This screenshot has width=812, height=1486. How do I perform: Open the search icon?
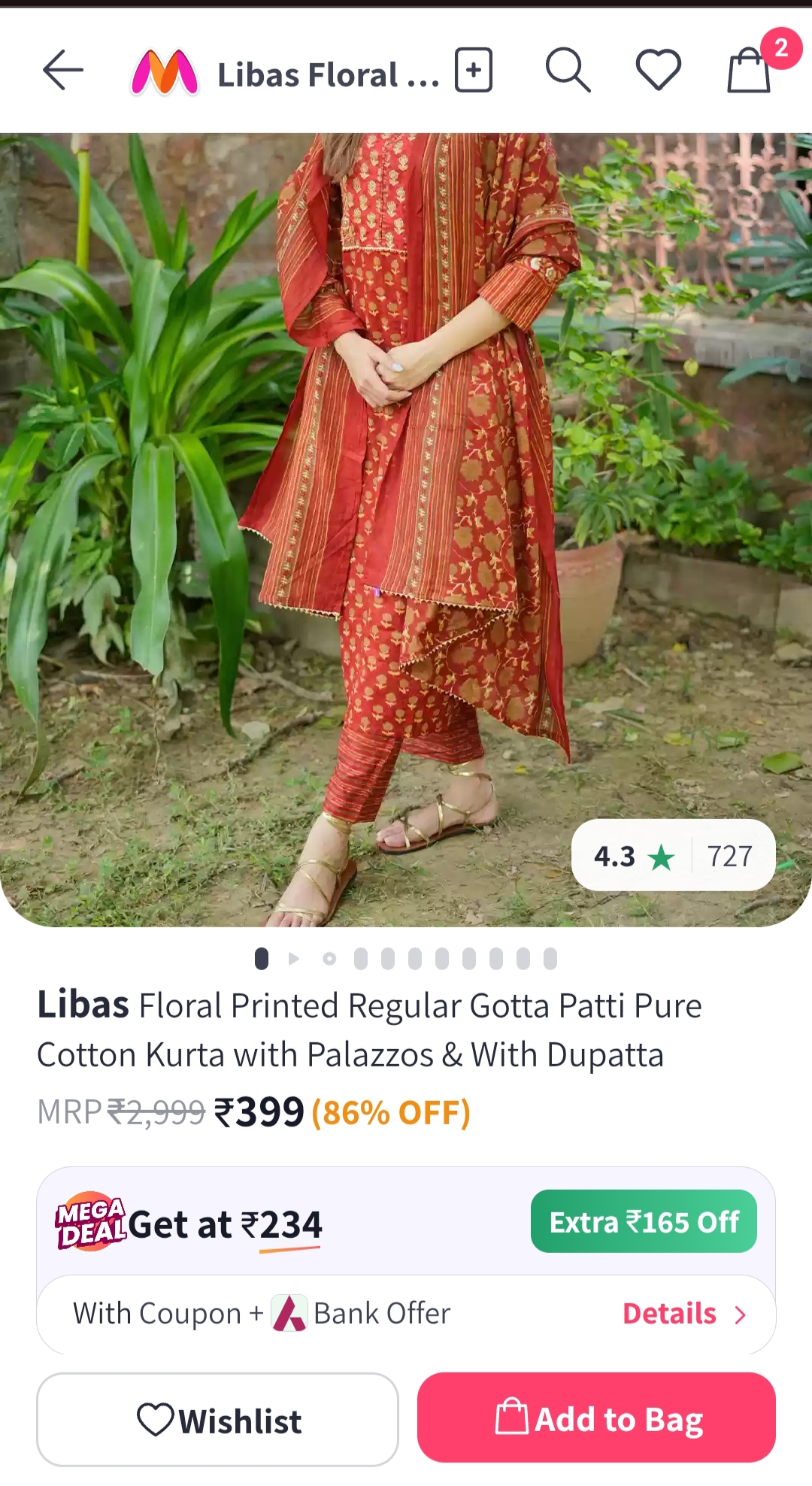(568, 71)
